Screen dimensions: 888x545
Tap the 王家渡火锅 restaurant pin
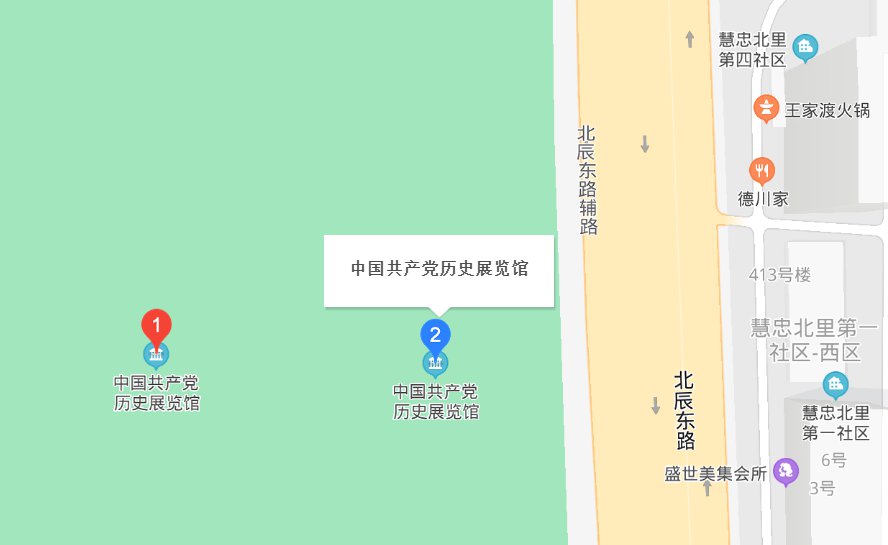point(766,108)
